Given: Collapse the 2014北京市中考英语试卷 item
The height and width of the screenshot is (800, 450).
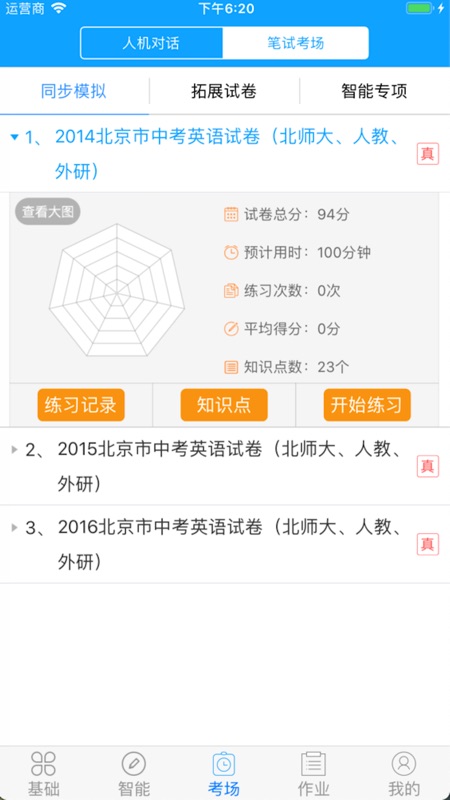Looking at the screenshot, I should 225,154.
